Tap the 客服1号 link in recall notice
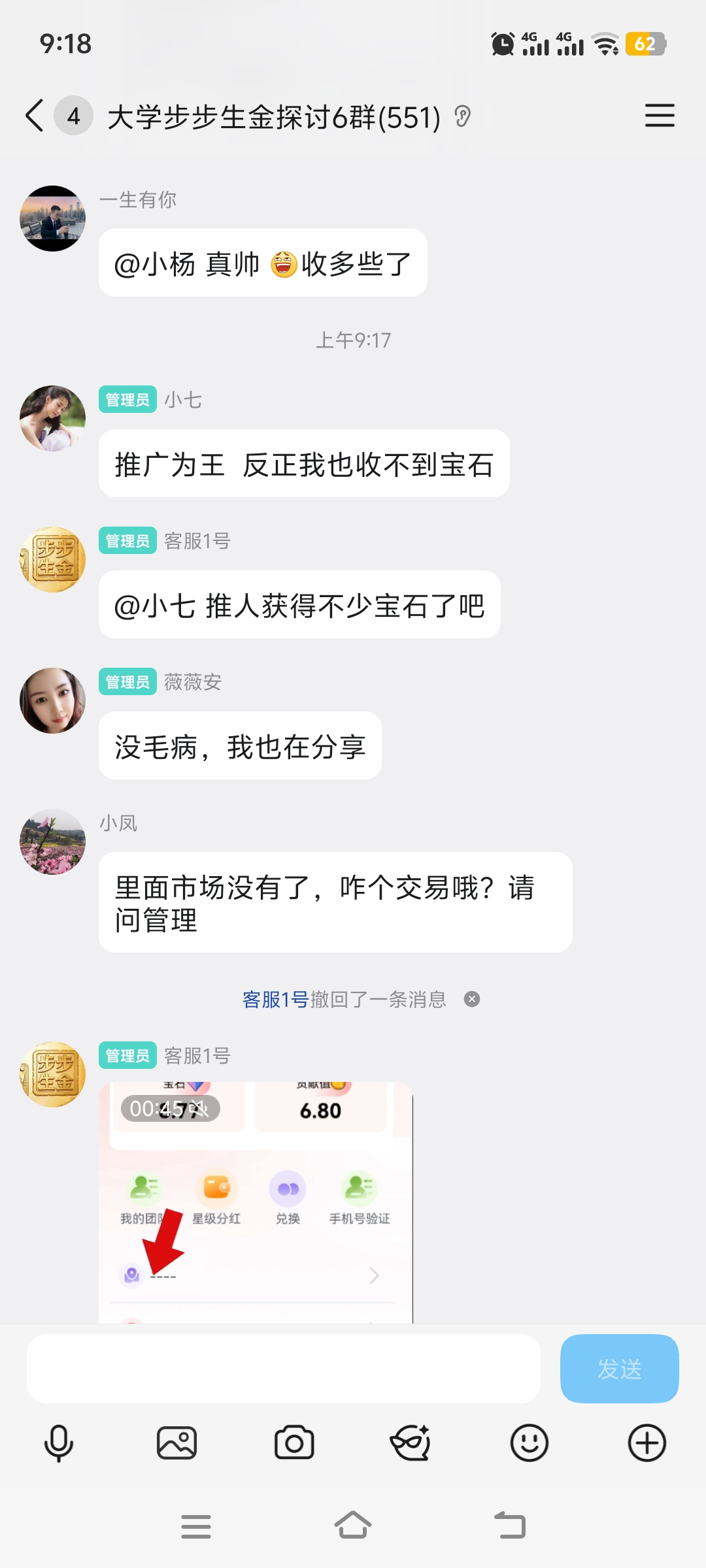Image resolution: width=706 pixels, height=1568 pixels. (x=275, y=999)
